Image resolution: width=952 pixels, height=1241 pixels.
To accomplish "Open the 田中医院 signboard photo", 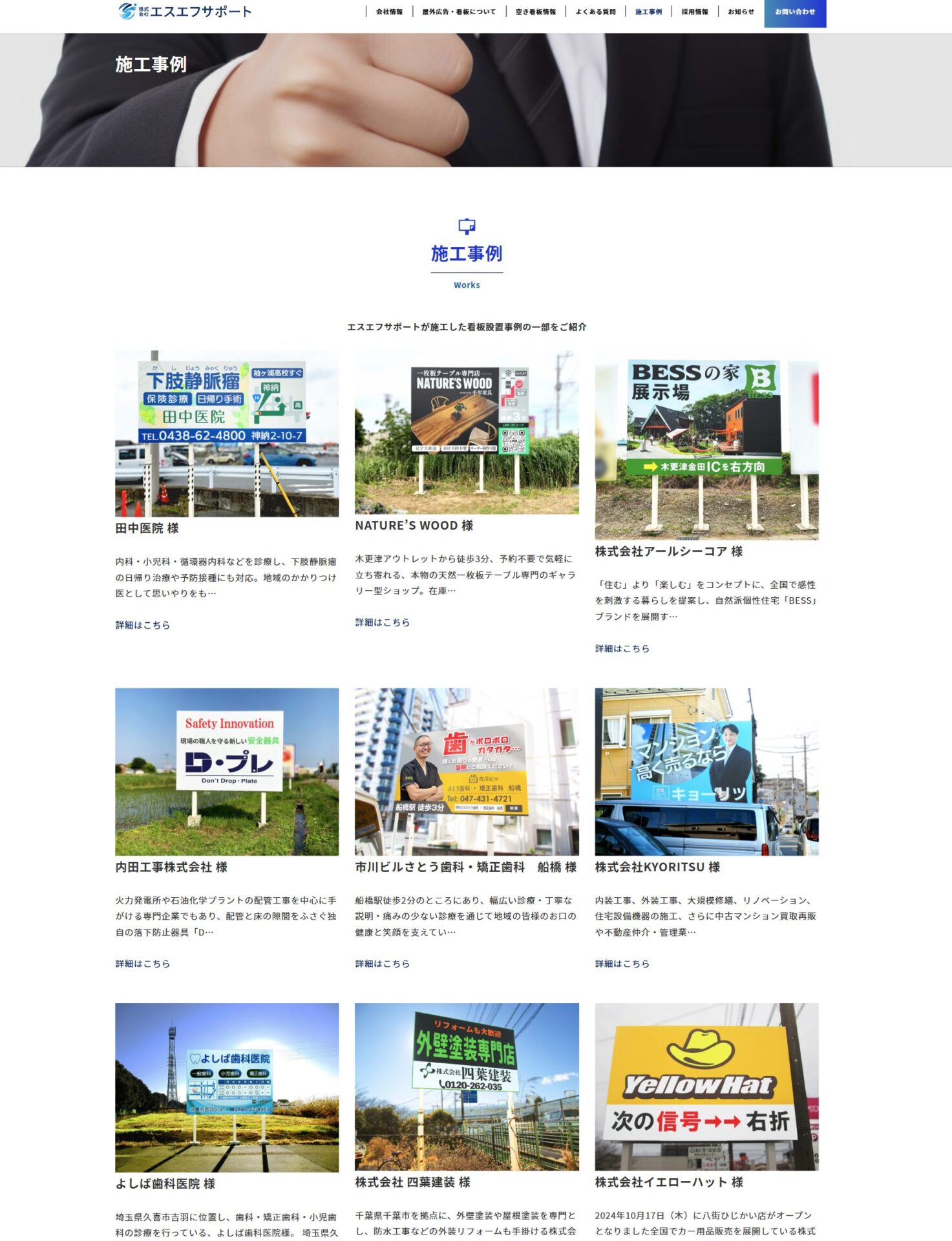I will 227,433.
